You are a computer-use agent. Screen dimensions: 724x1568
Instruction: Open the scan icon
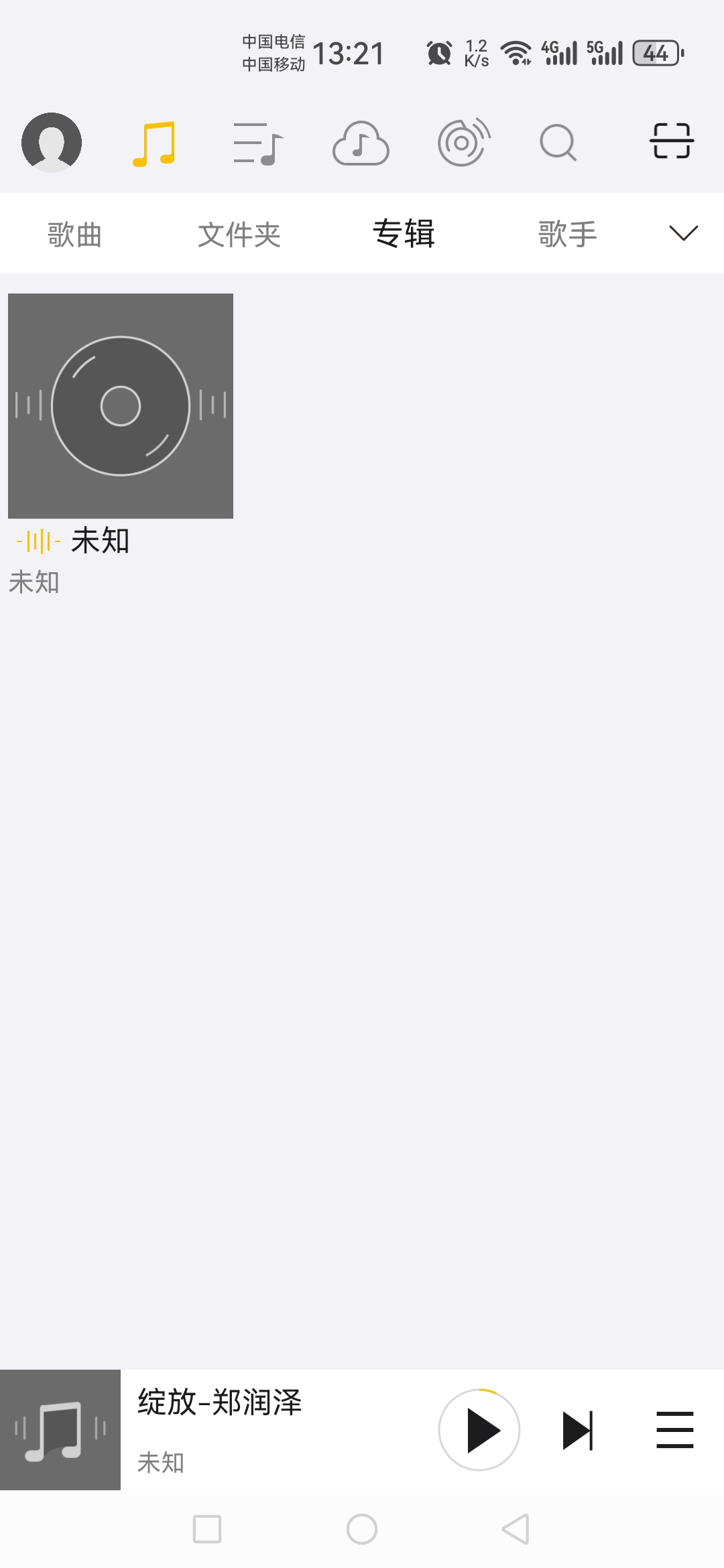pyautogui.click(x=671, y=141)
